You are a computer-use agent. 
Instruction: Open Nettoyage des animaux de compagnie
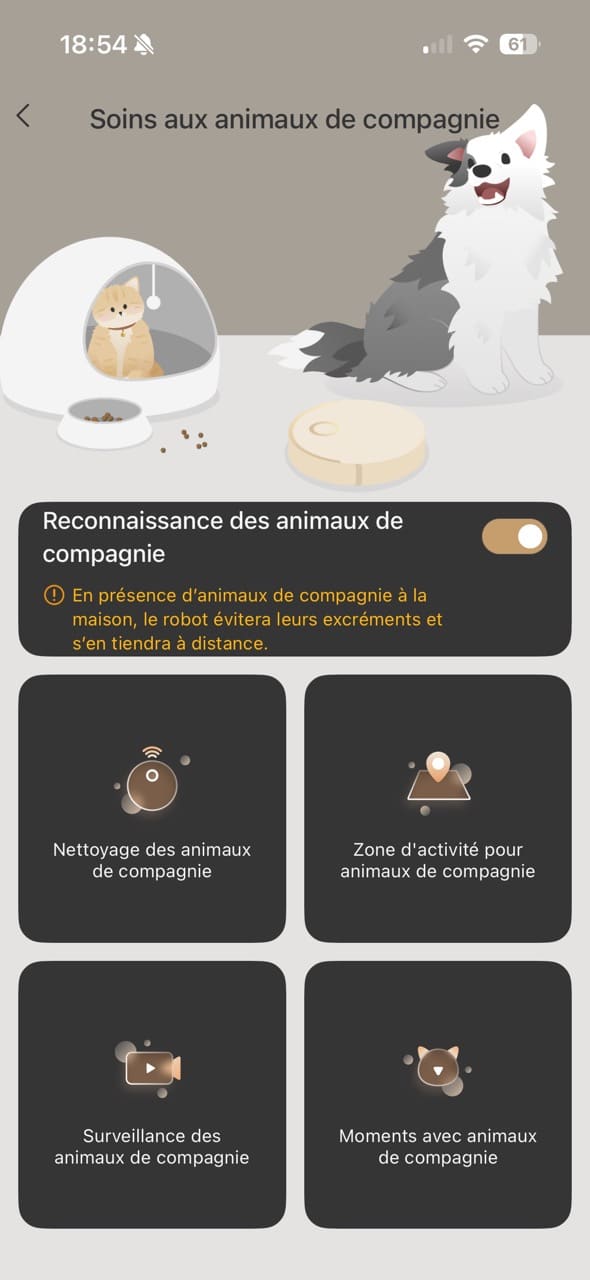(x=152, y=808)
